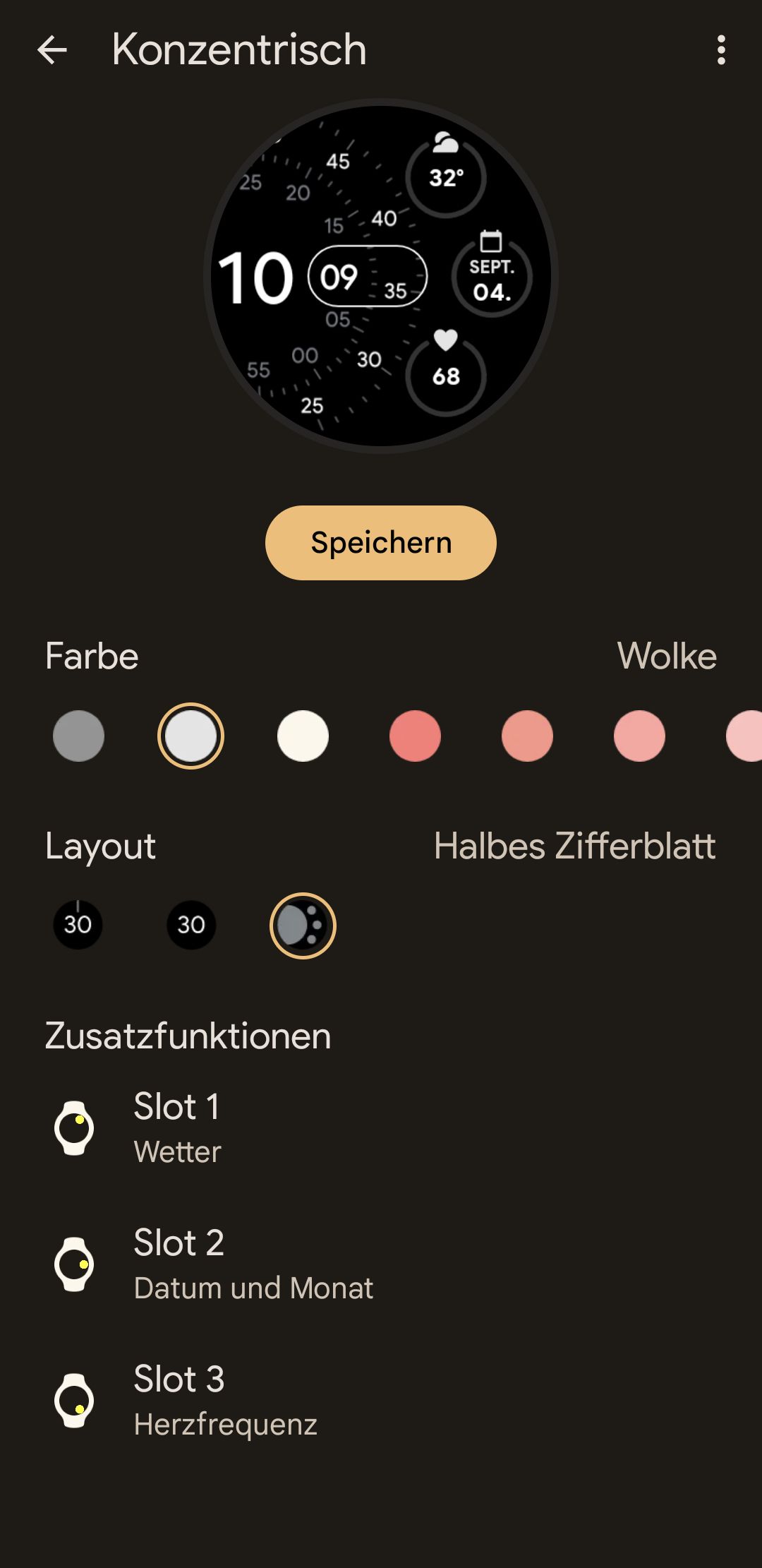Choose the second layout showing plain 30
Screen dimensions: 762x1568
pos(191,924)
